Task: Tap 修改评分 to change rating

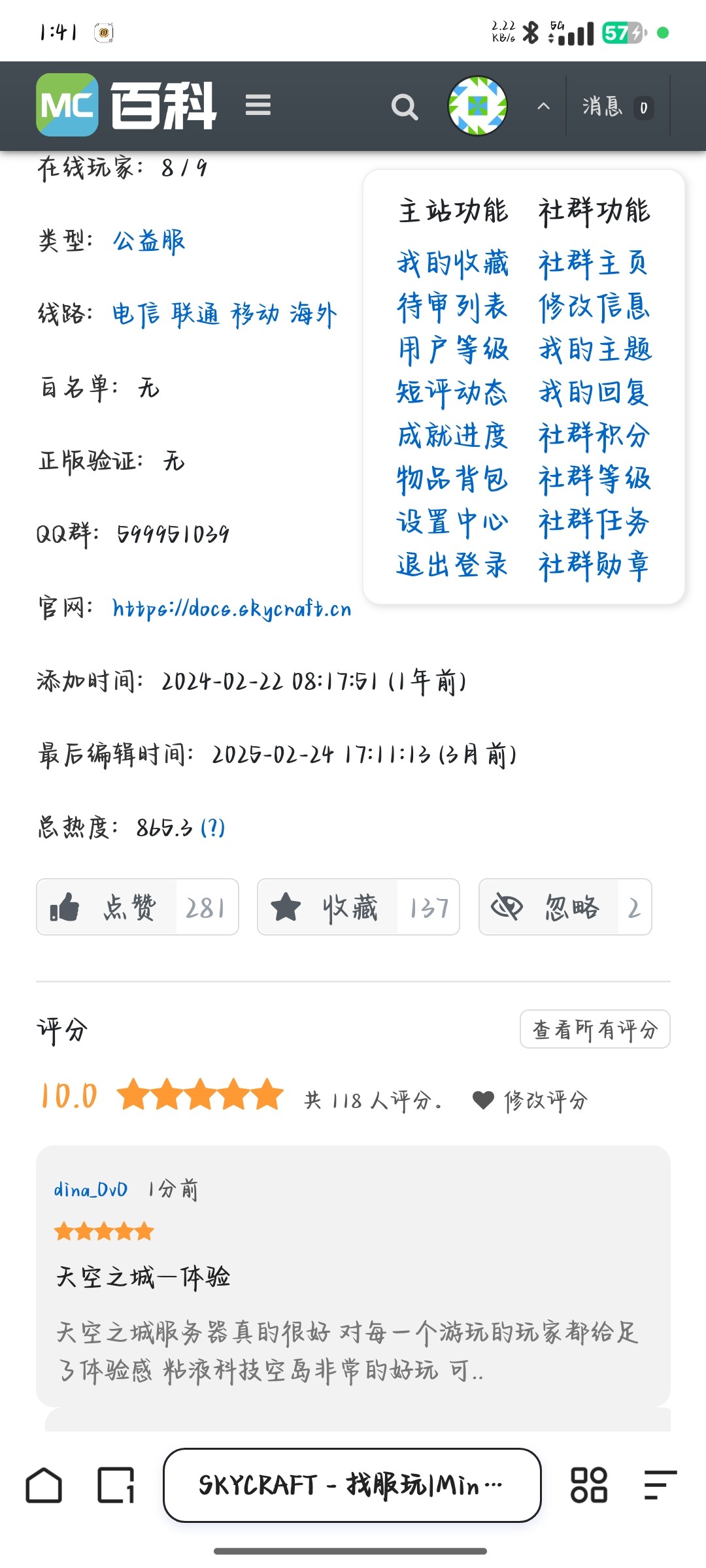Action: point(531,1101)
